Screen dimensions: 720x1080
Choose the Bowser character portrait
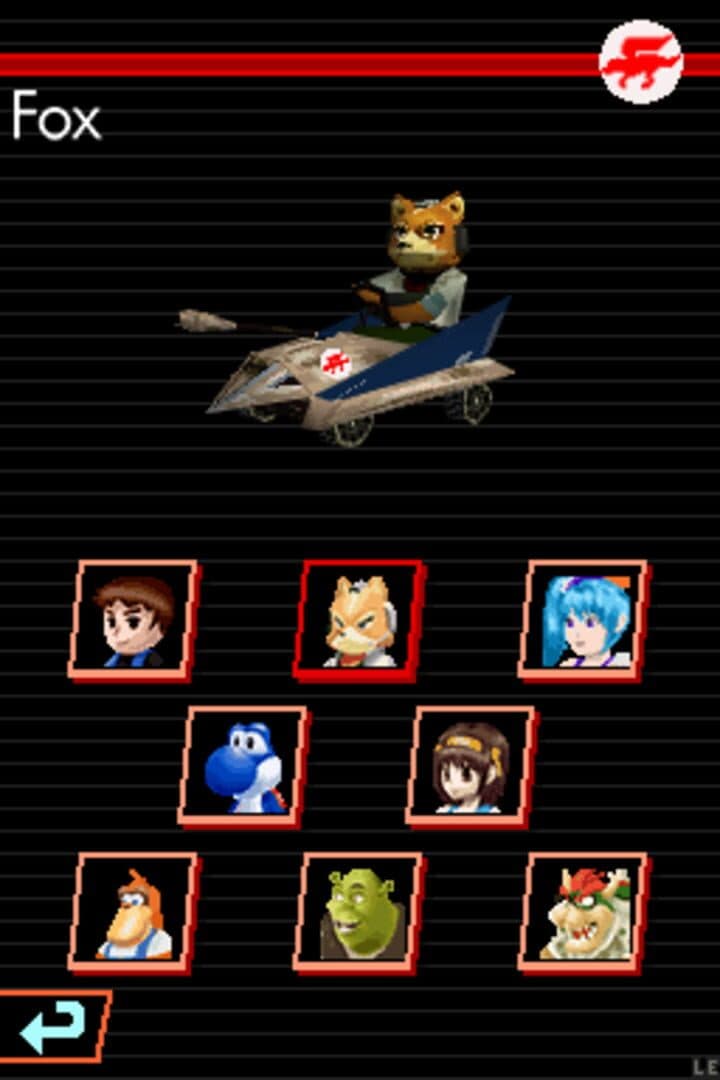[584, 913]
